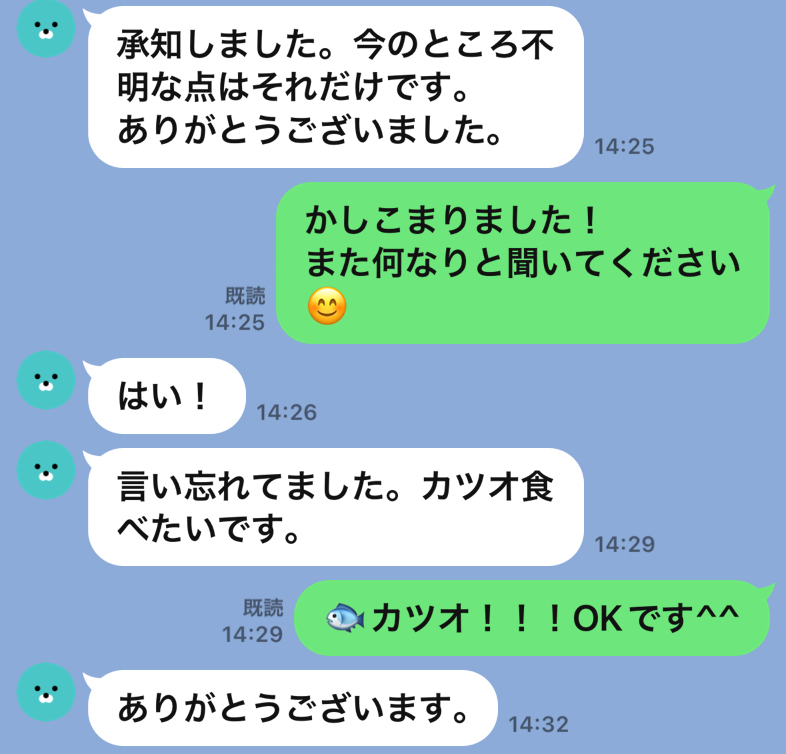Tap the avatar next to はい！ message

pyautogui.click(x=46, y=380)
